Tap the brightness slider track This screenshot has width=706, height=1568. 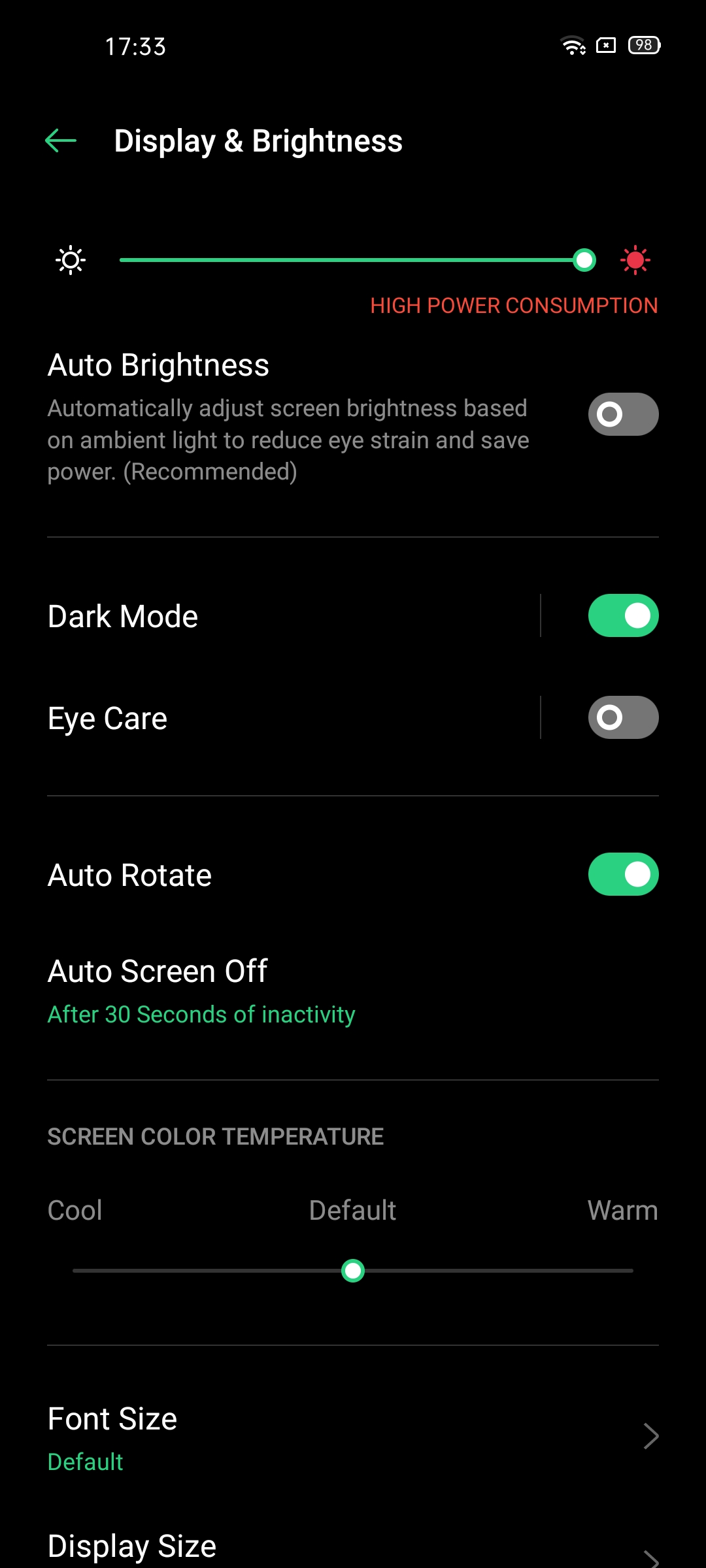click(353, 260)
